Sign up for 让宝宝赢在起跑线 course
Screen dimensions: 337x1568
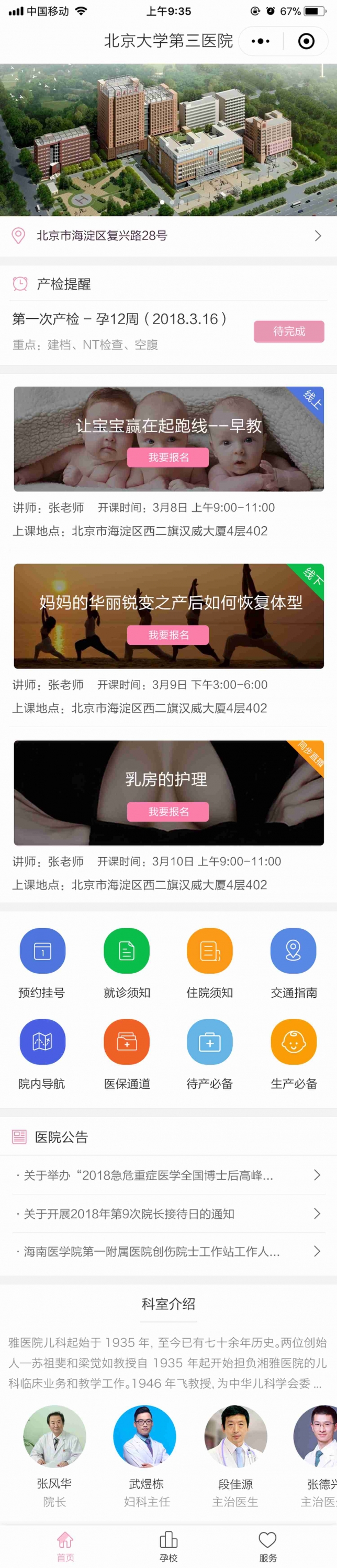pos(167,457)
